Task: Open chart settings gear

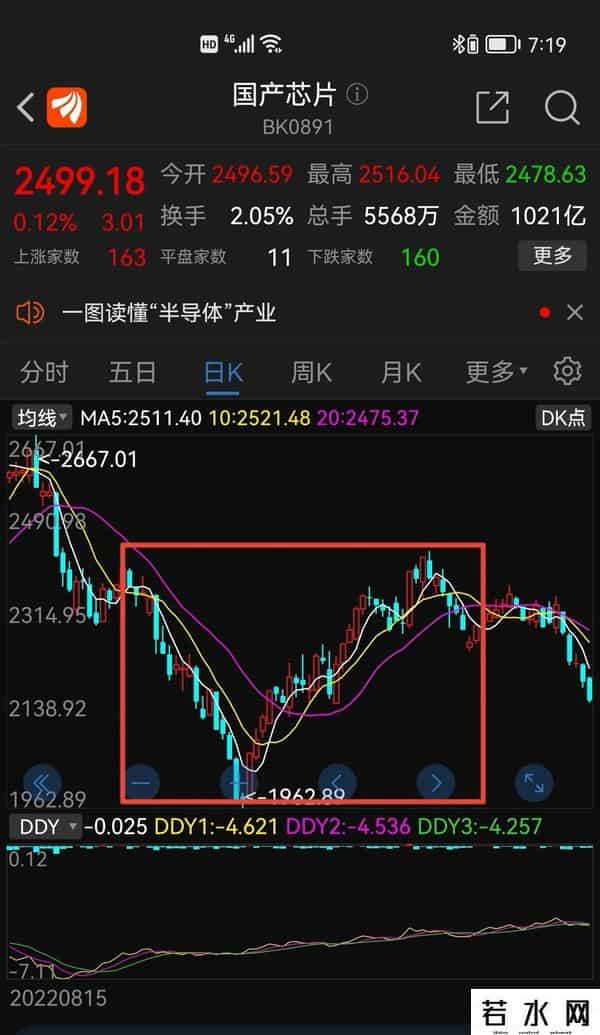Action: [x=567, y=371]
